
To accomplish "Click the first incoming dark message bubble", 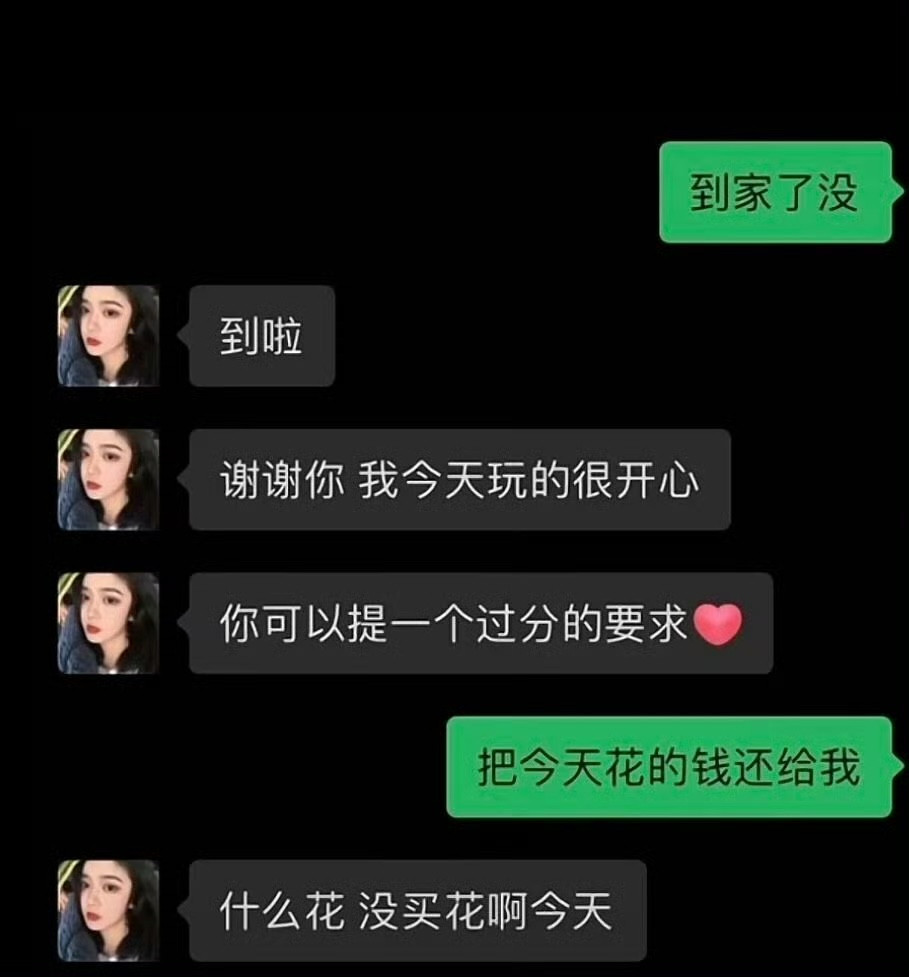I will [x=261, y=335].
